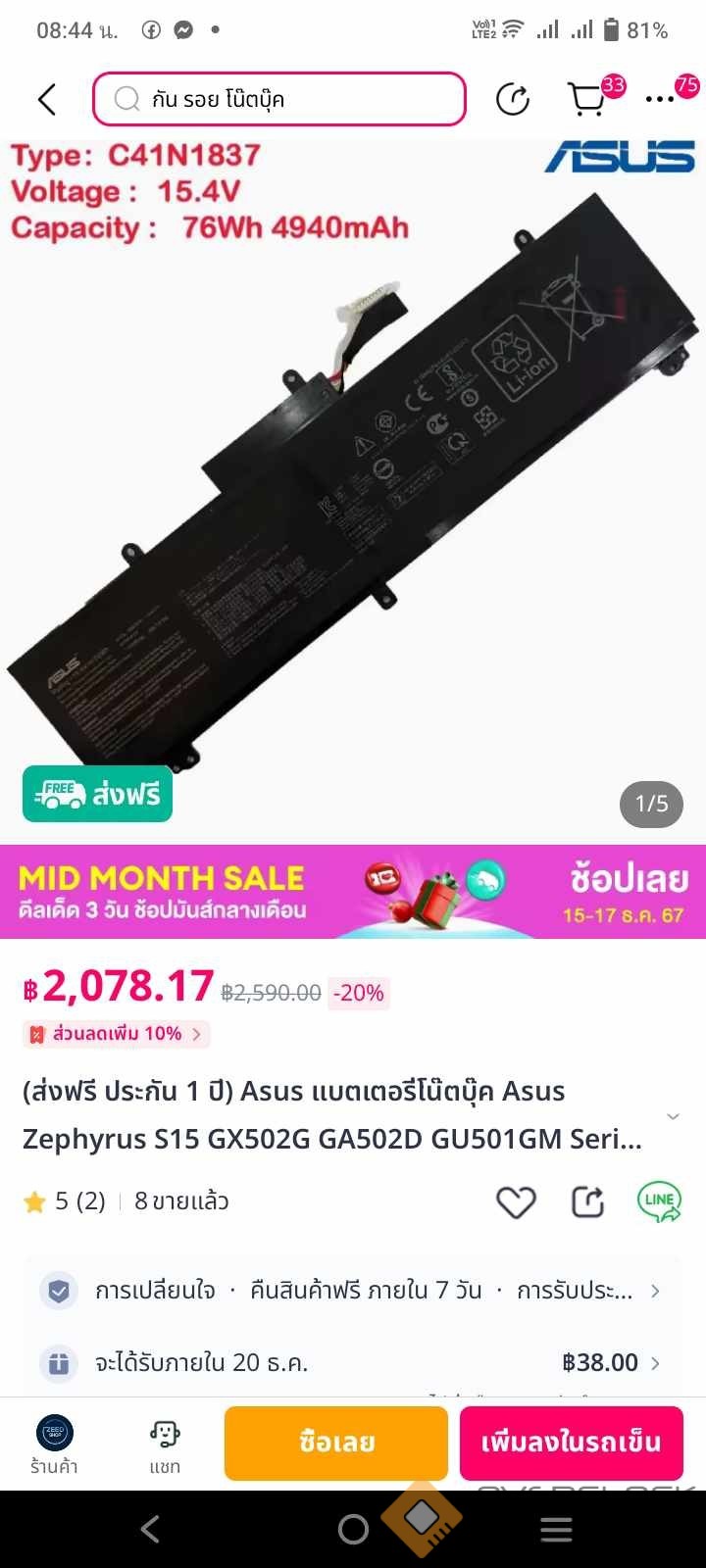Open return policy and warranty details
Viewport: 706px width, 1568px height.
pyautogui.click(x=353, y=1291)
